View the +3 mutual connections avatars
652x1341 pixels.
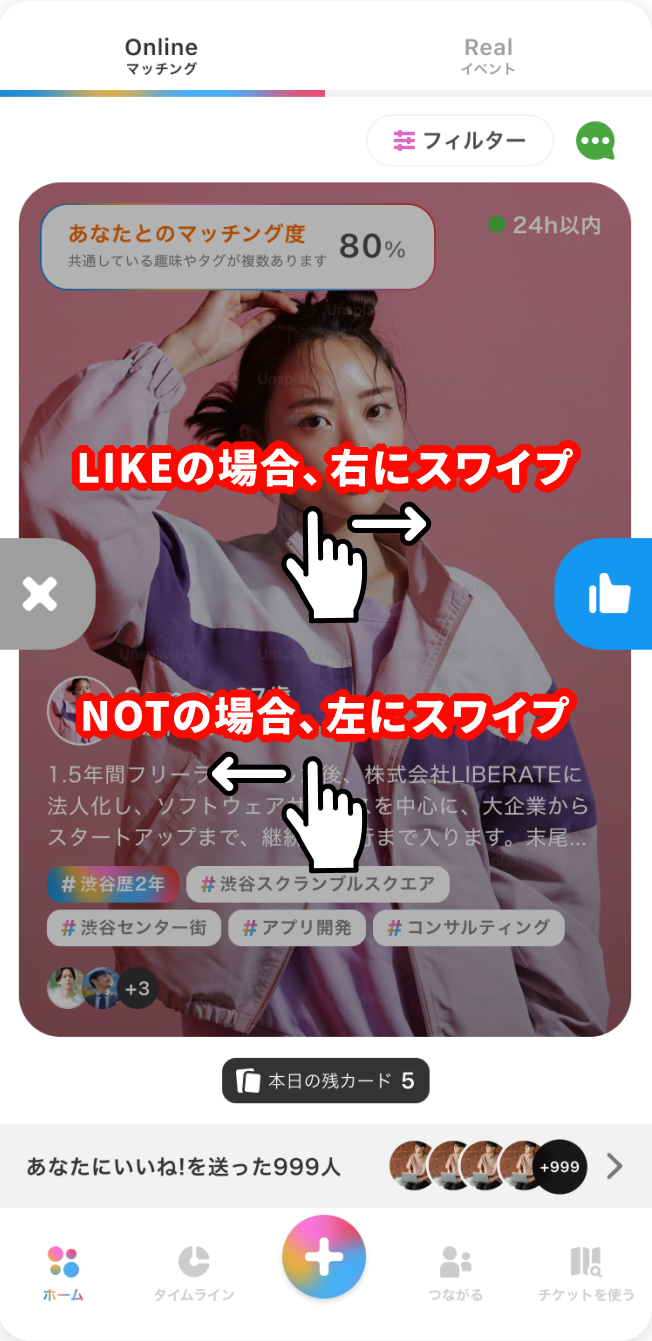coord(102,989)
